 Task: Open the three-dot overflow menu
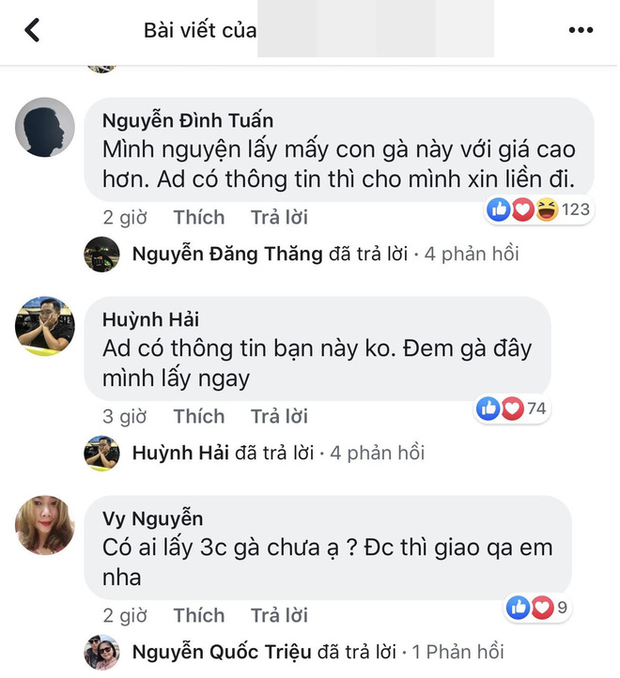(x=580, y=30)
